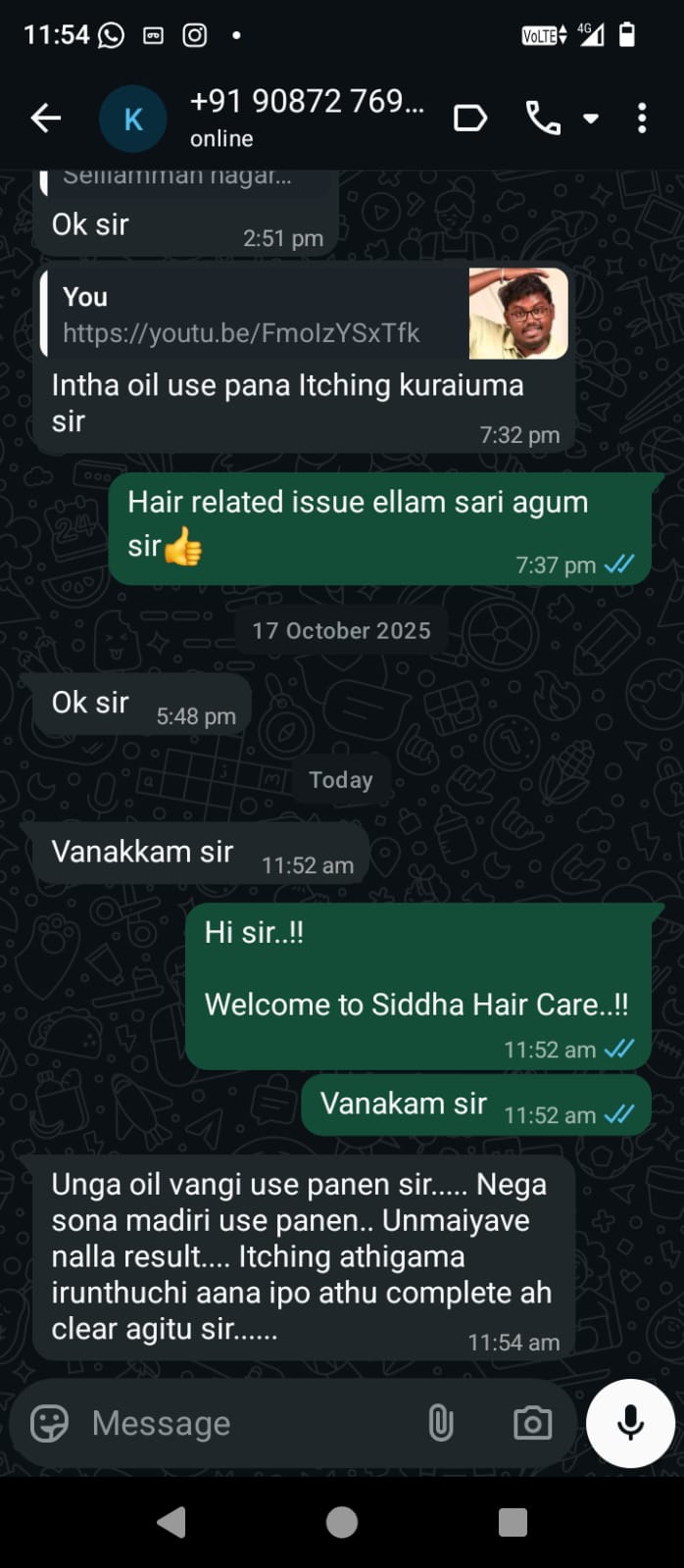Open the three-dot overflow menu

point(642,119)
